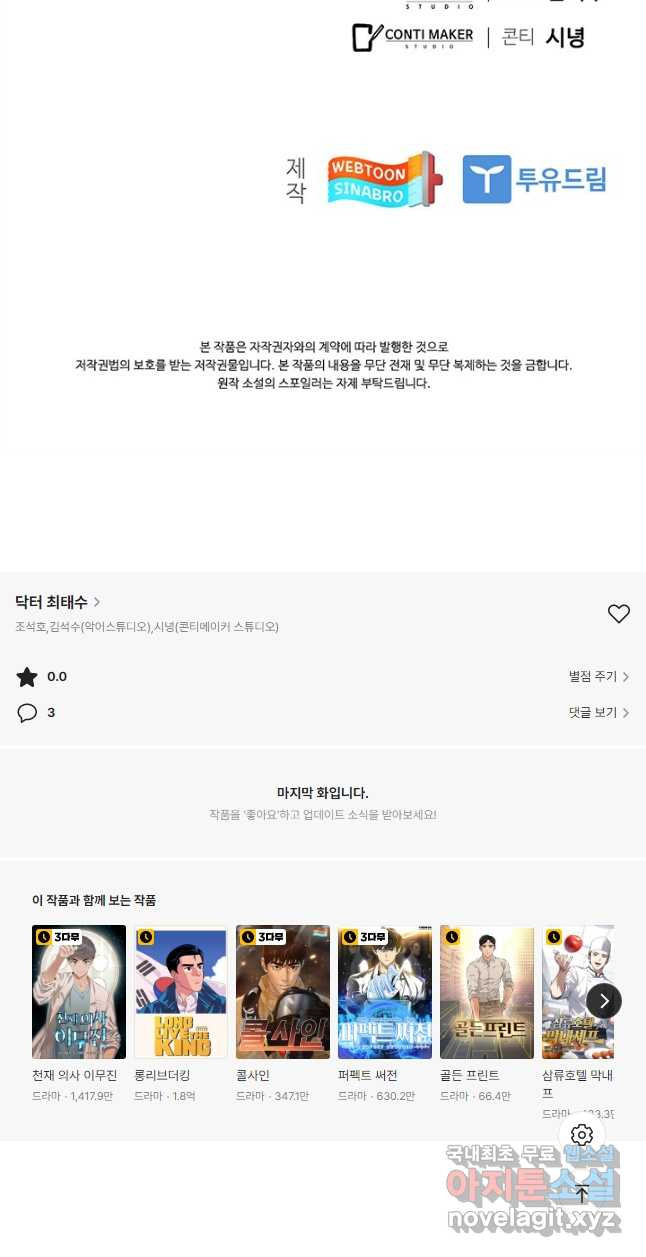Viewport: 646px width, 1257px height.
Task: Open the 롱리브더킹 webtoon card
Action: (181, 992)
